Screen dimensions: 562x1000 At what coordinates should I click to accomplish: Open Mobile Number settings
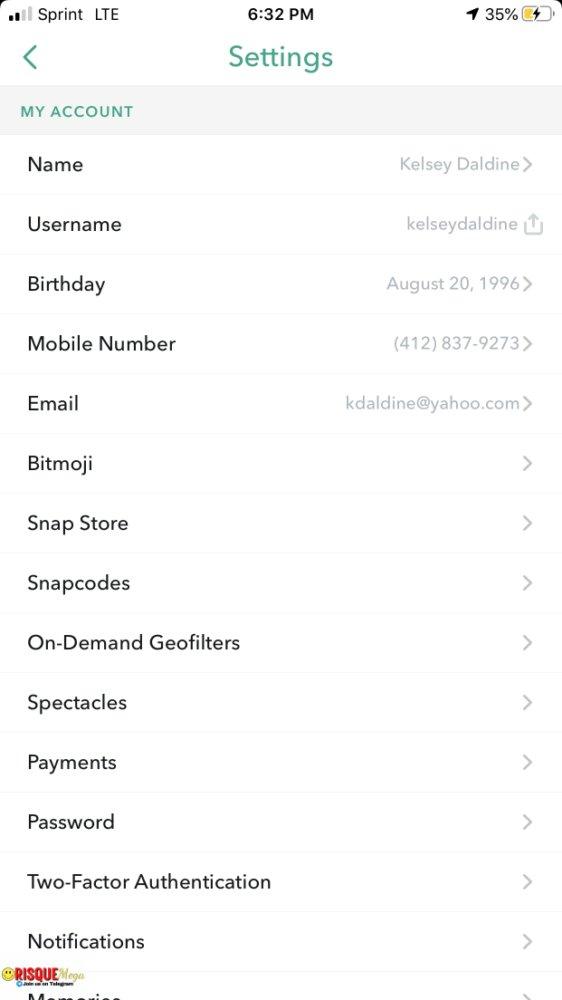[x=281, y=344]
